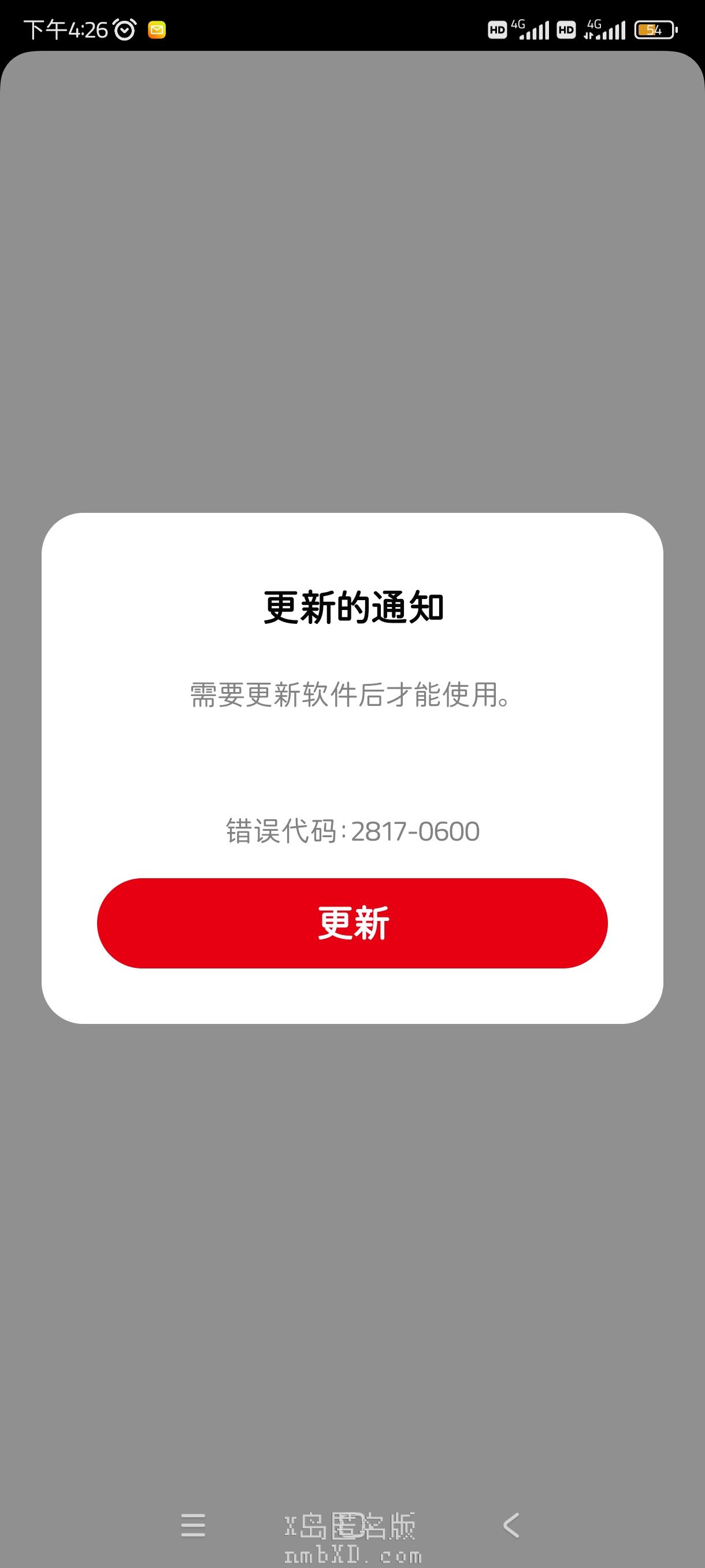Open recent apps from the navigation bar
The image size is (705, 1568).
(x=193, y=1525)
